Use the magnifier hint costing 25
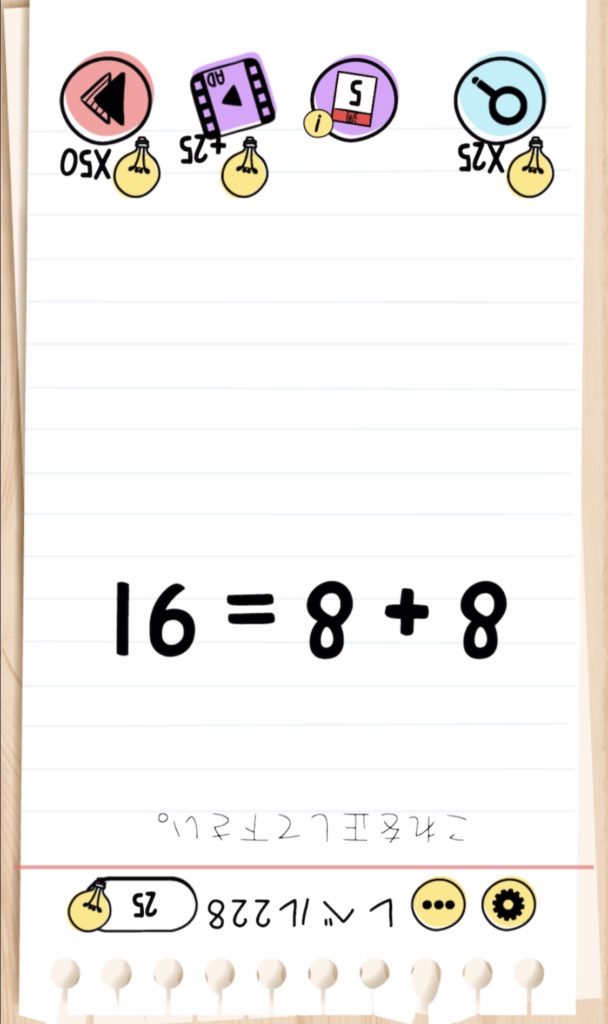Screen dimensions: 608x1024 coord(501,99)
